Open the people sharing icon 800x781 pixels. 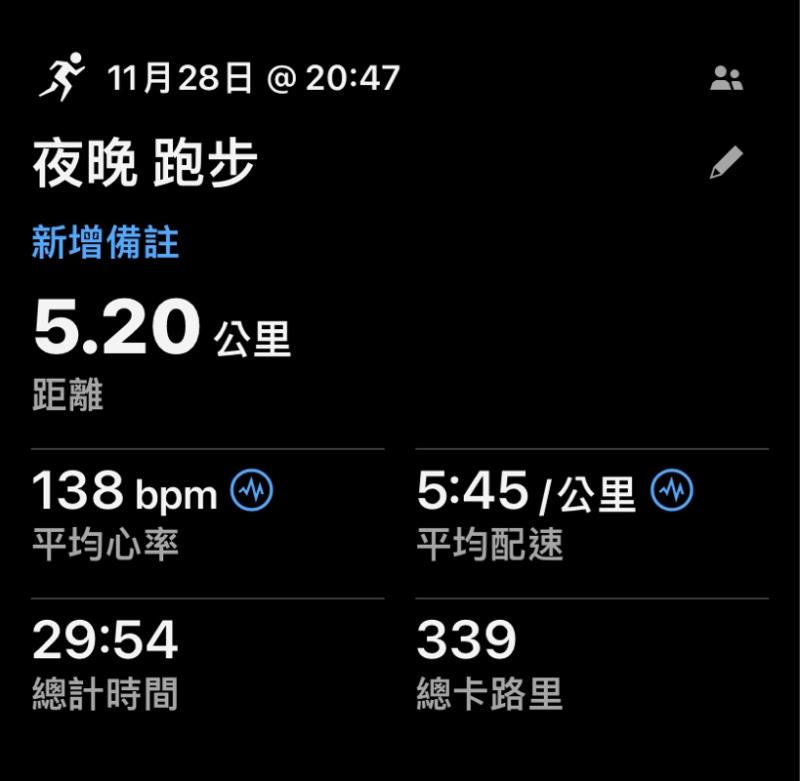click(x=726, y=79)
